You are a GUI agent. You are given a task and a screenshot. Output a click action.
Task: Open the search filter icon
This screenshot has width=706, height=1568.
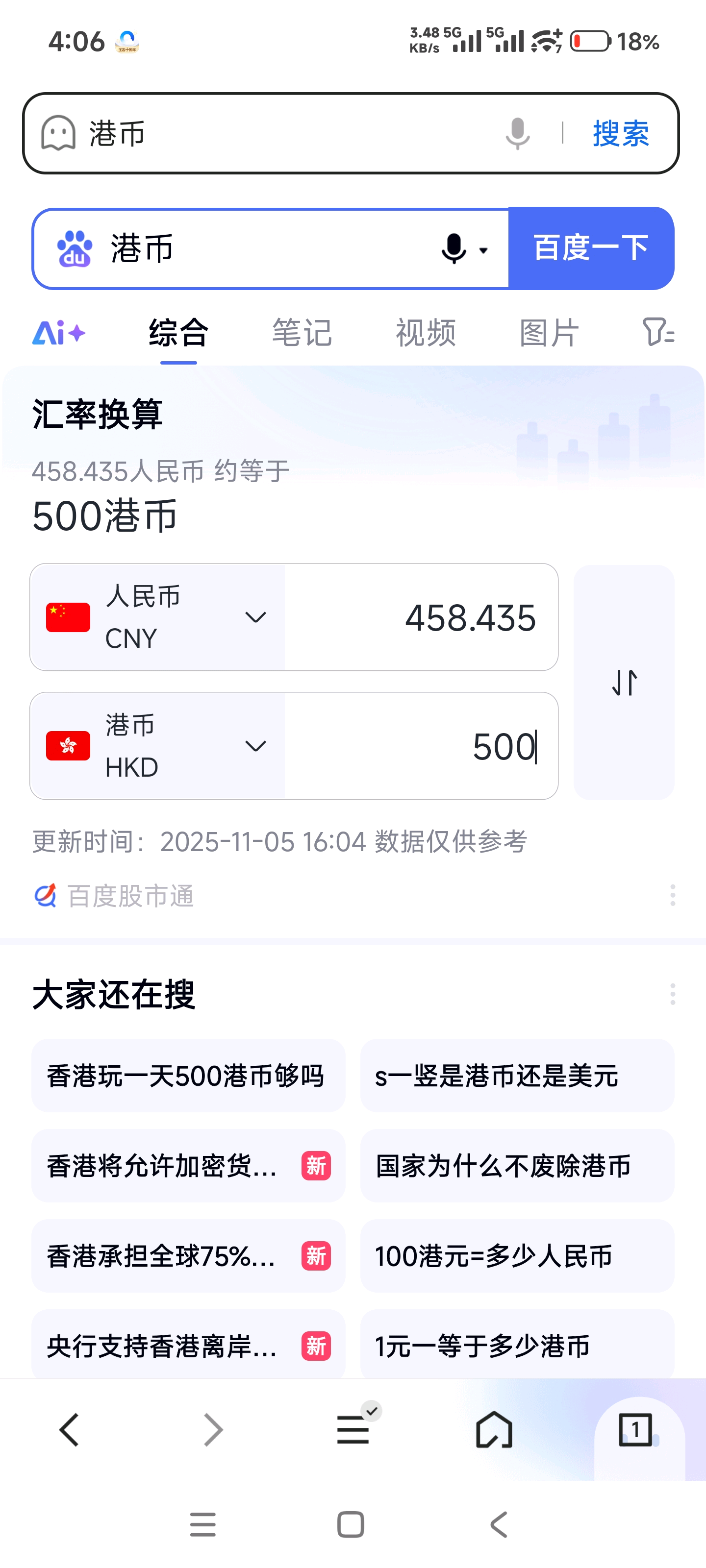pos(658,332)
